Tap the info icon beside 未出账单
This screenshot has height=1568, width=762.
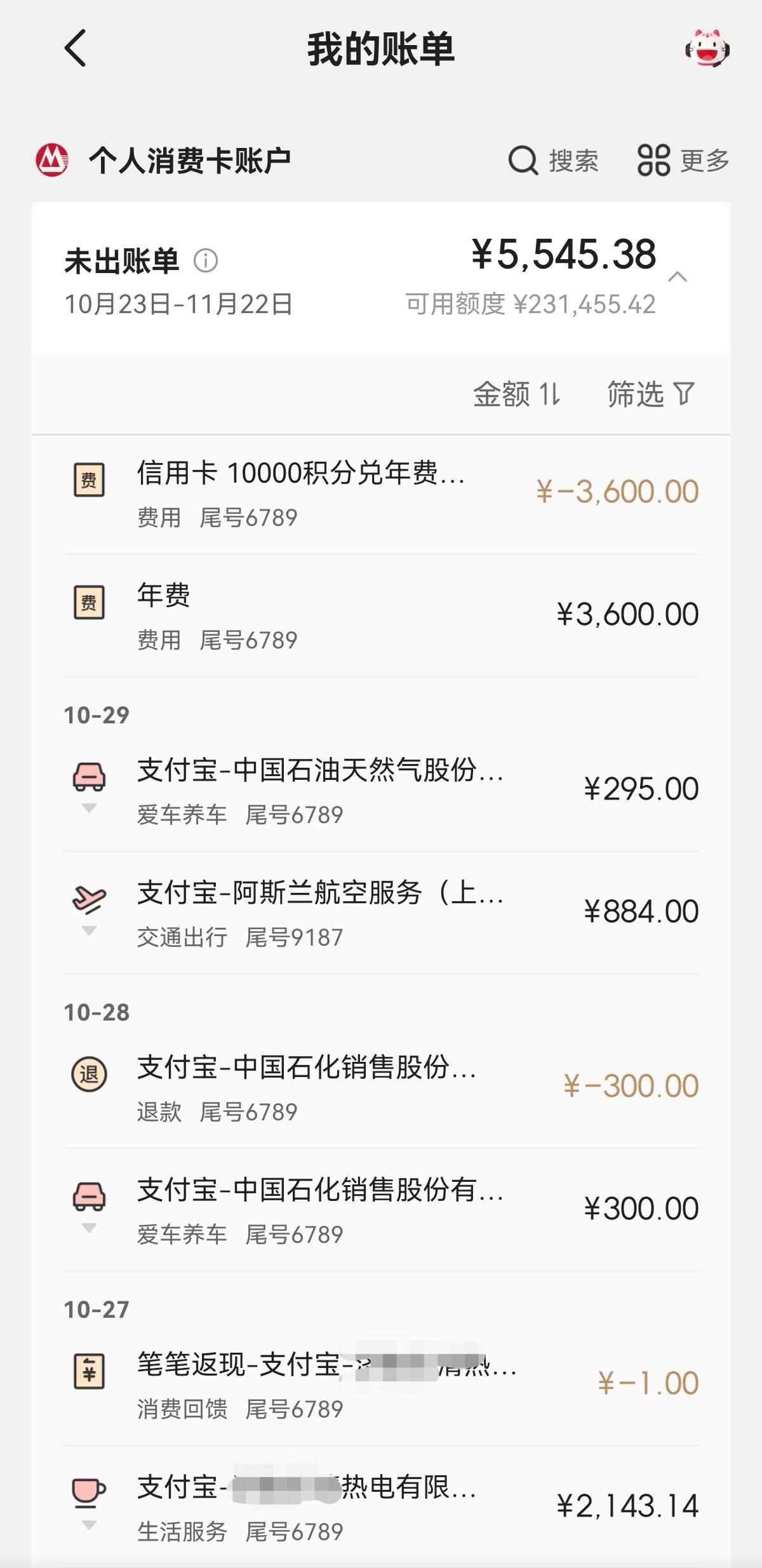pyautogui.click(x=205, y=260)
